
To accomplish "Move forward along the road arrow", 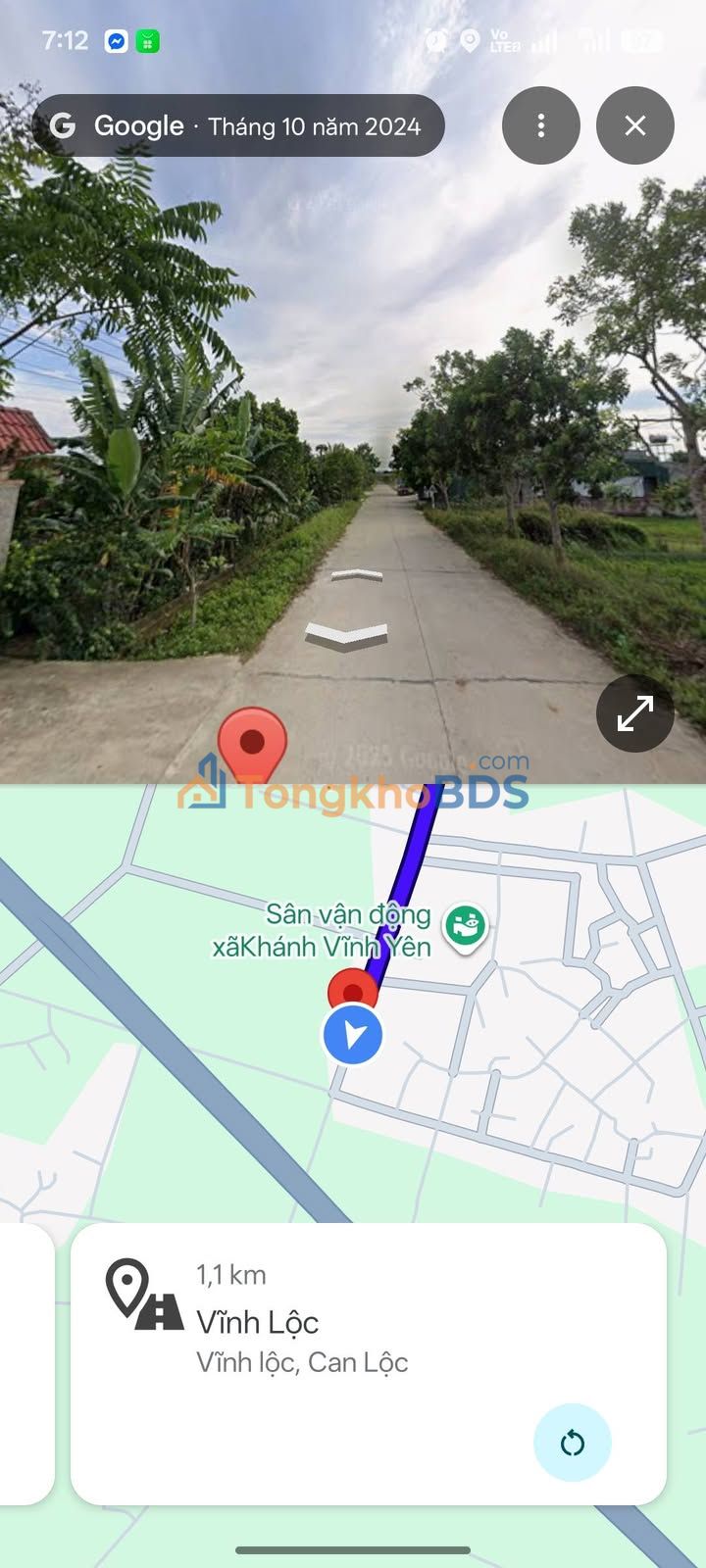I will point(357,575).
